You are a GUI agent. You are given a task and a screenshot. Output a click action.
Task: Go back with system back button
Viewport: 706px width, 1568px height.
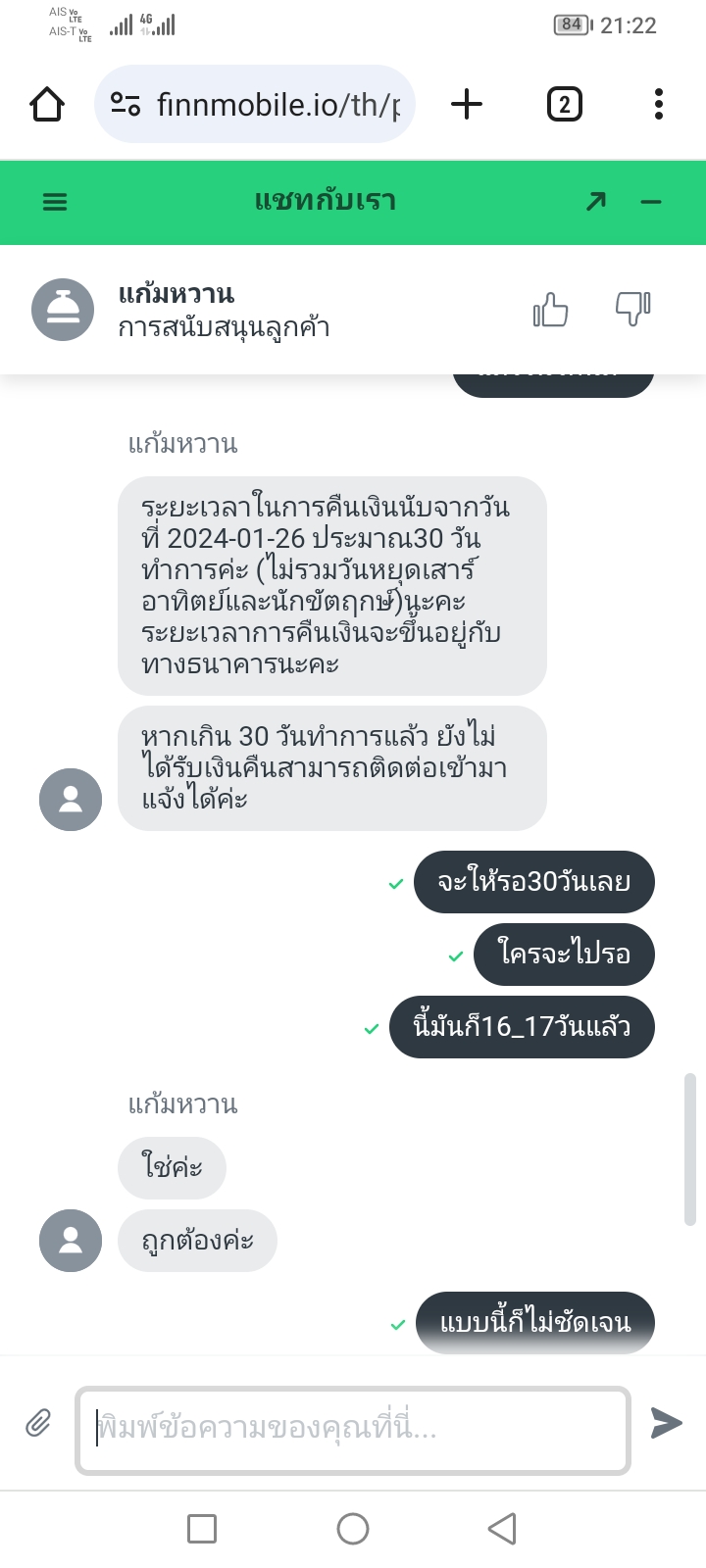coord(502,1529)
